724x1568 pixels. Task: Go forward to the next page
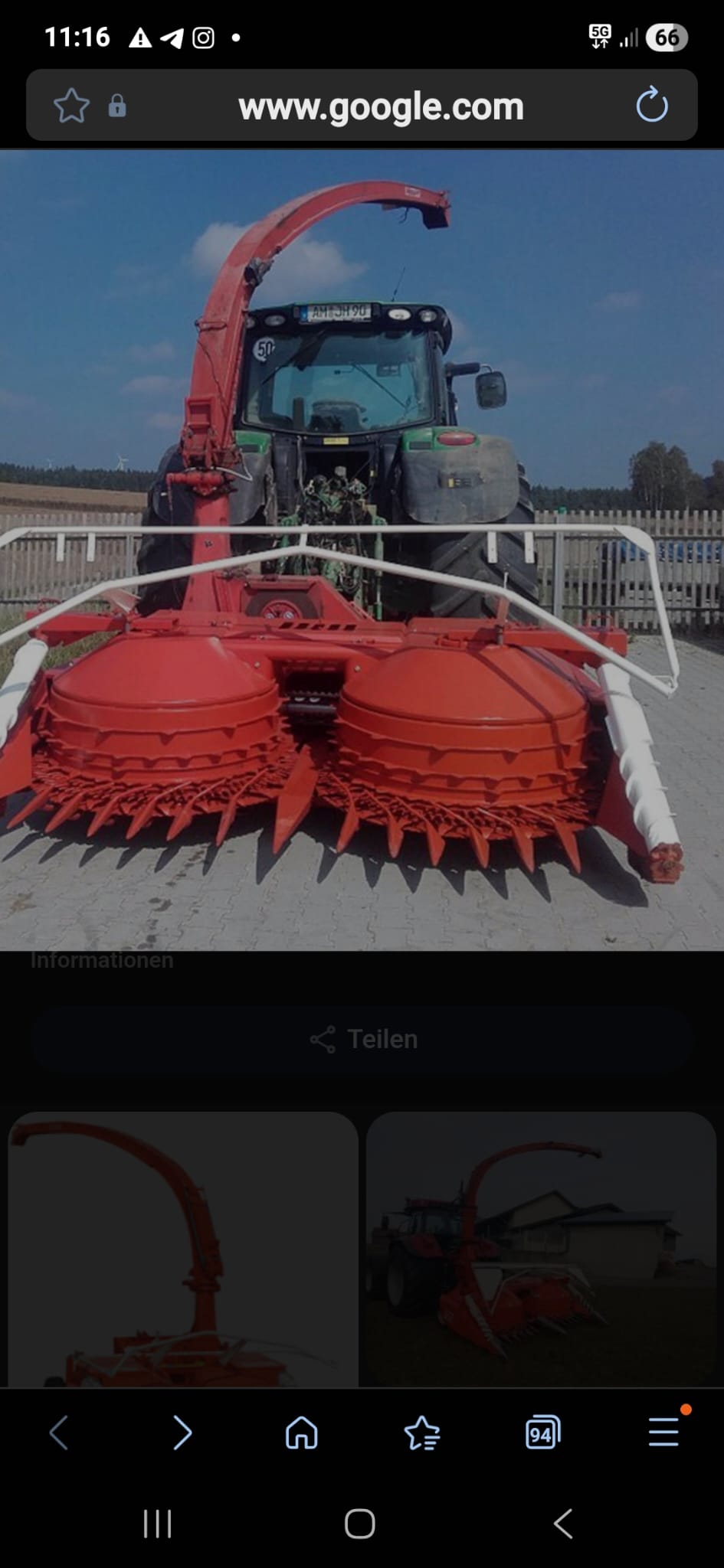coord(182,1432)
